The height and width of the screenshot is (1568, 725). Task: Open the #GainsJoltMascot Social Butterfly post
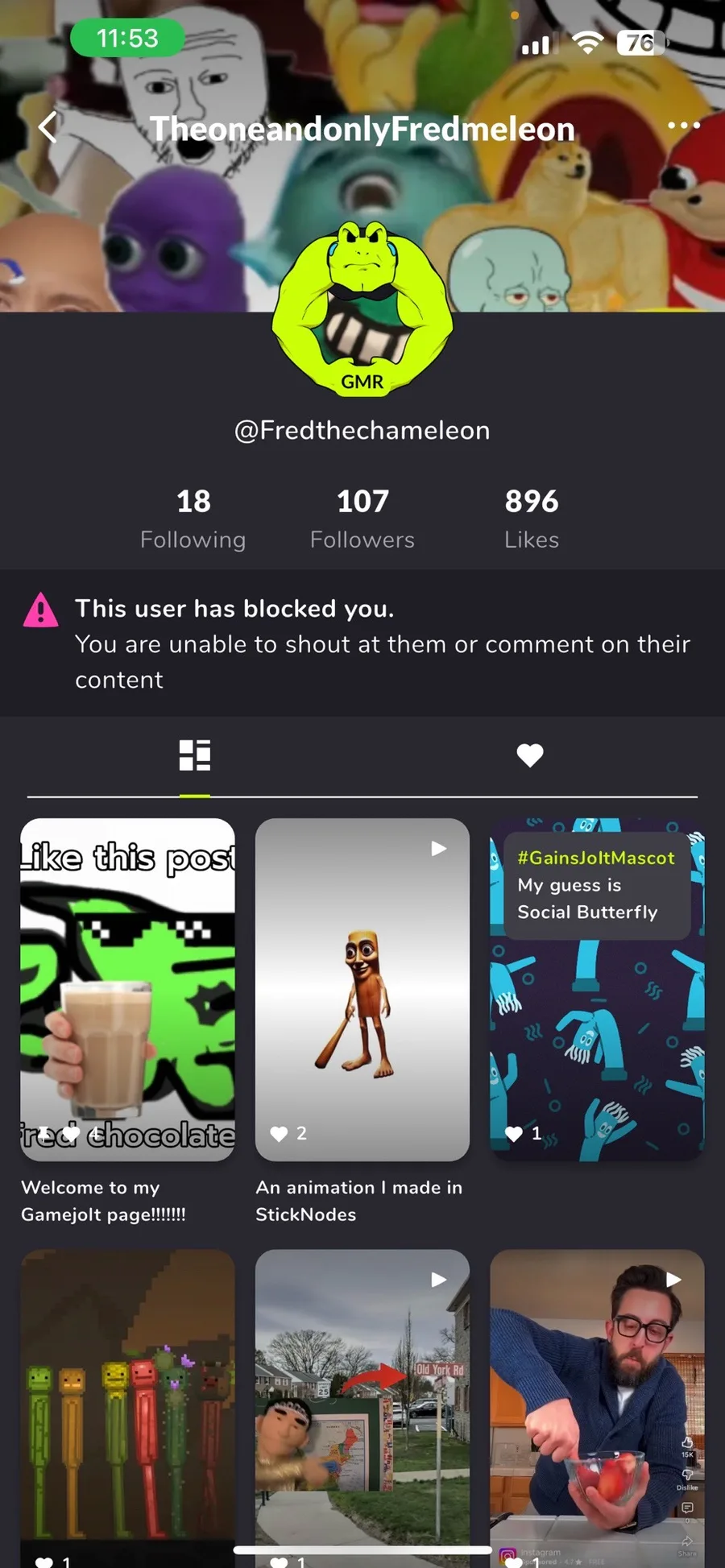[597, 989]
